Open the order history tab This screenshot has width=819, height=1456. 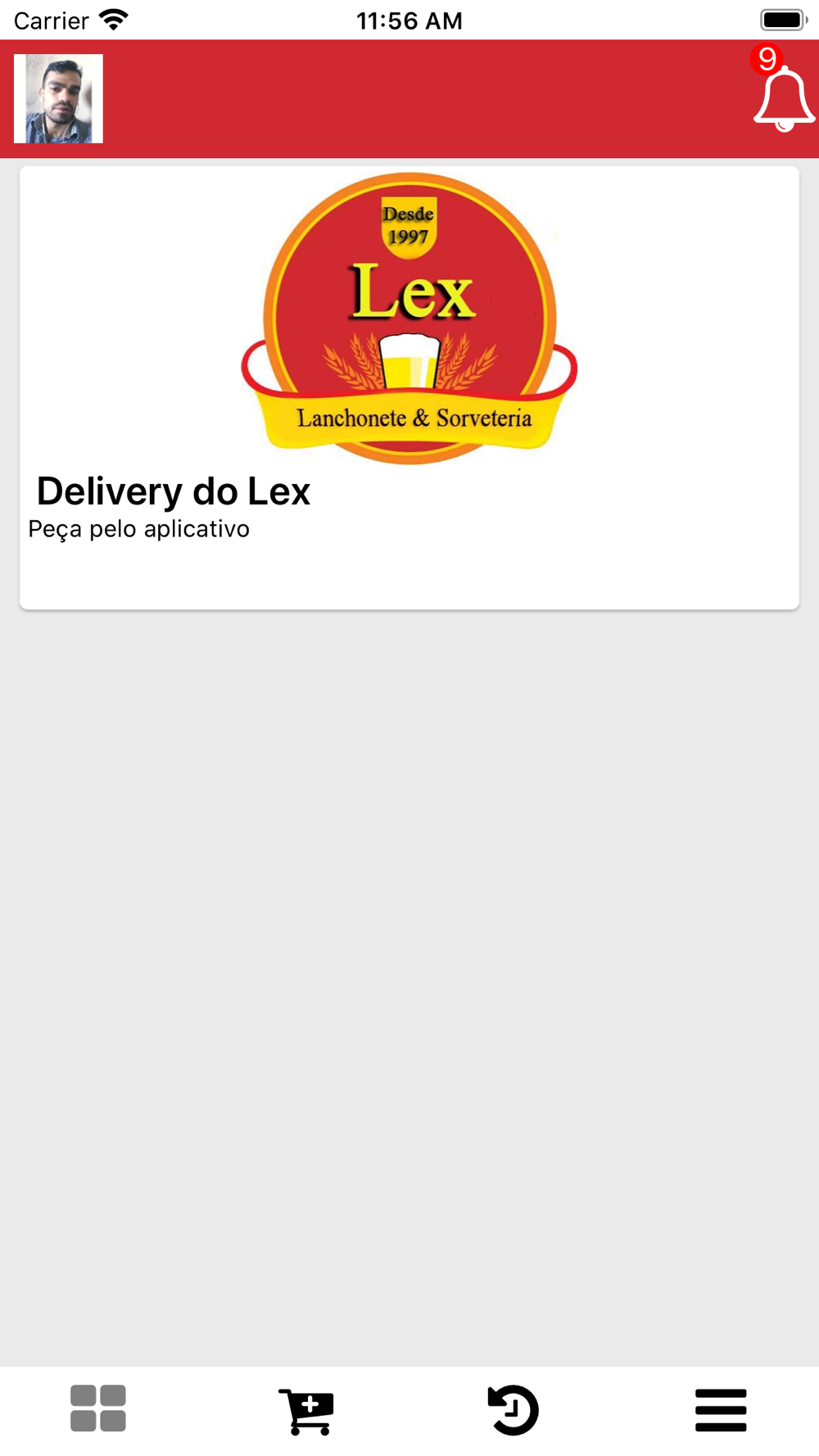coord(513,1410)
